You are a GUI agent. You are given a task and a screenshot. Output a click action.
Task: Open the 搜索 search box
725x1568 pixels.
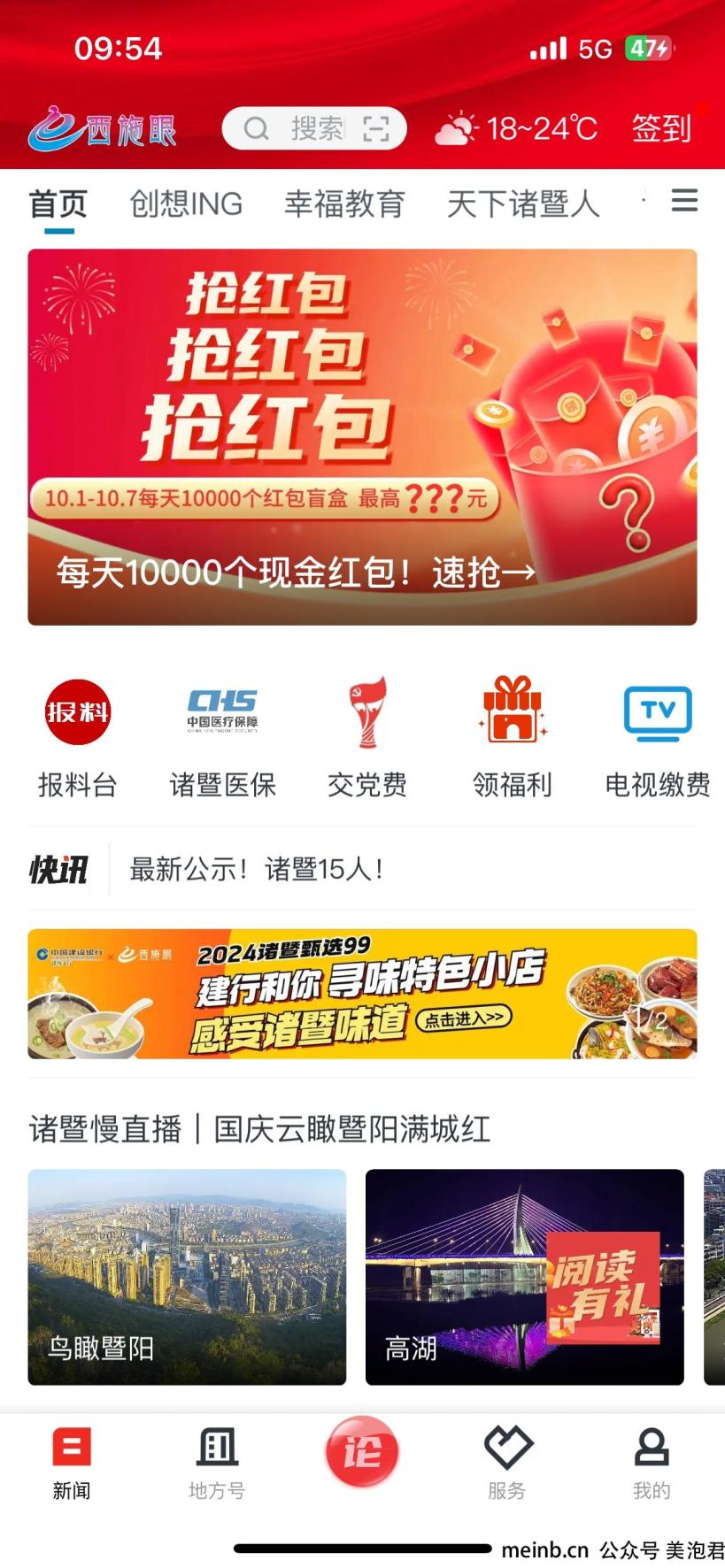301,129
